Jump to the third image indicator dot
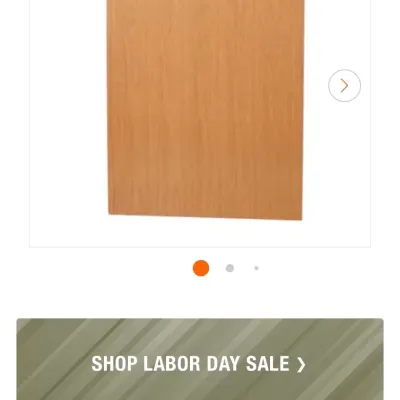Image resolution: width=400 pixels, height=400 pixels. (x=256, y=268)
